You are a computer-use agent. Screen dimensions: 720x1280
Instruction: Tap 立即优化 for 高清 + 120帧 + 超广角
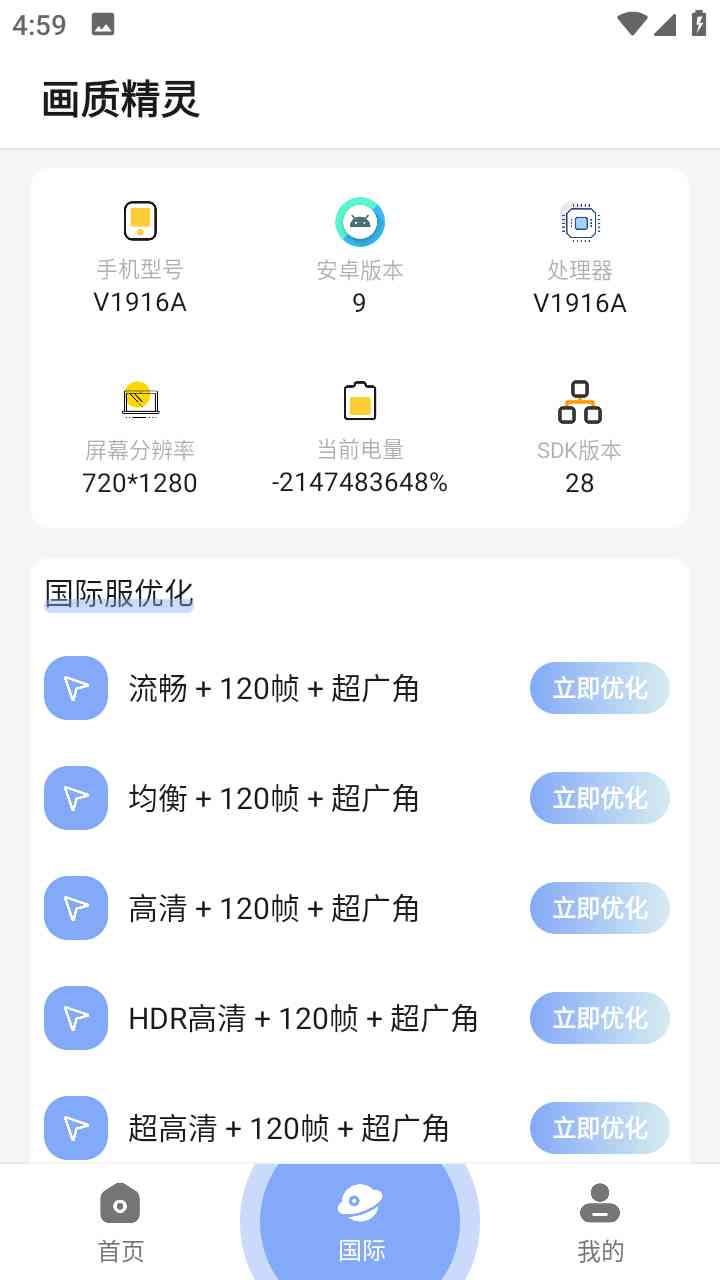(599, 908)
